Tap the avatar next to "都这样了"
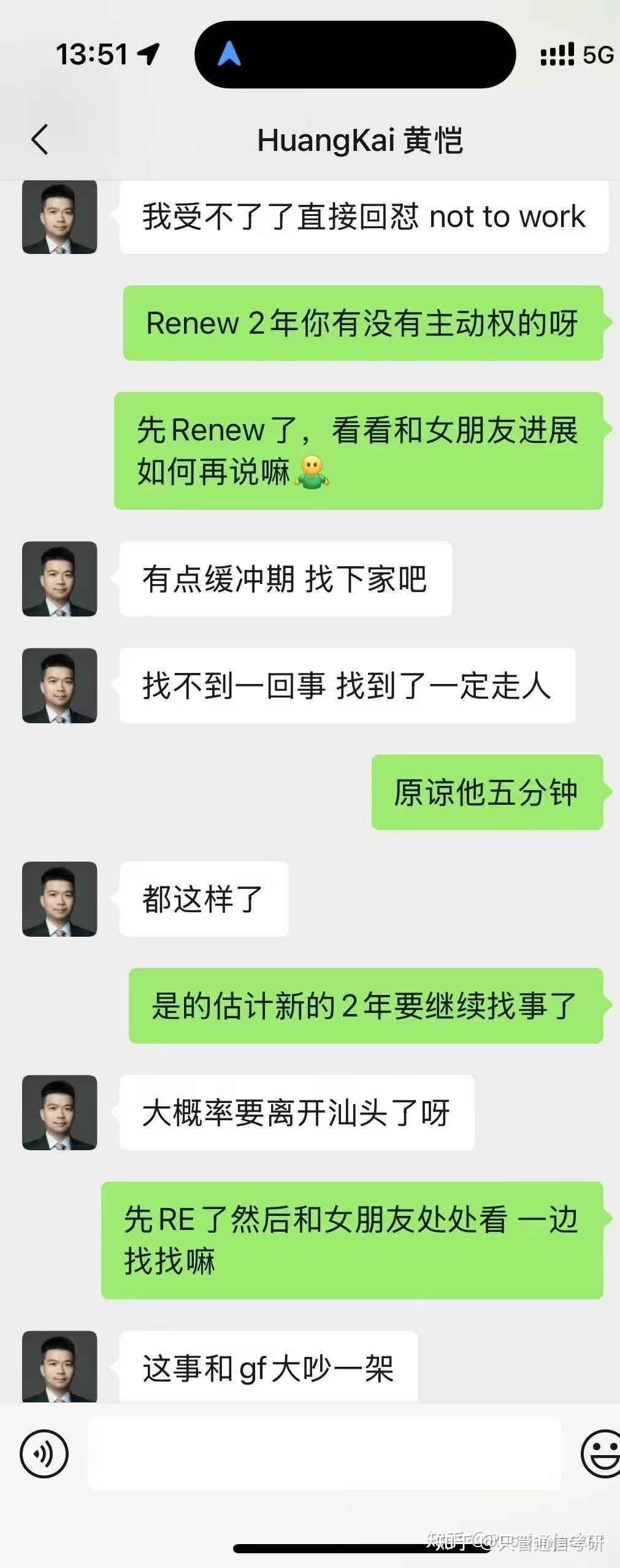 (x=59, y=899)
